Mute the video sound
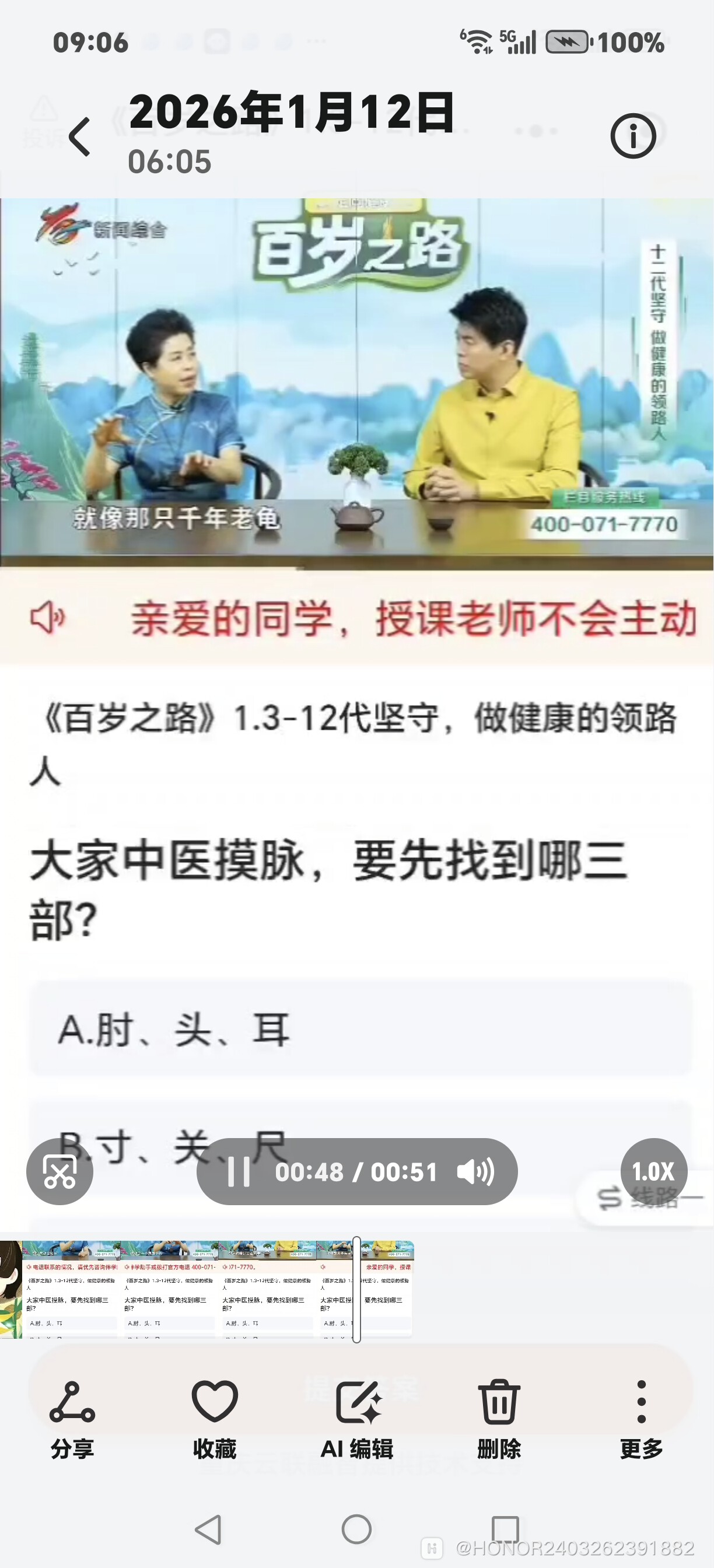This screenshot has width=714, height=1568. (x=475, y=1171)
